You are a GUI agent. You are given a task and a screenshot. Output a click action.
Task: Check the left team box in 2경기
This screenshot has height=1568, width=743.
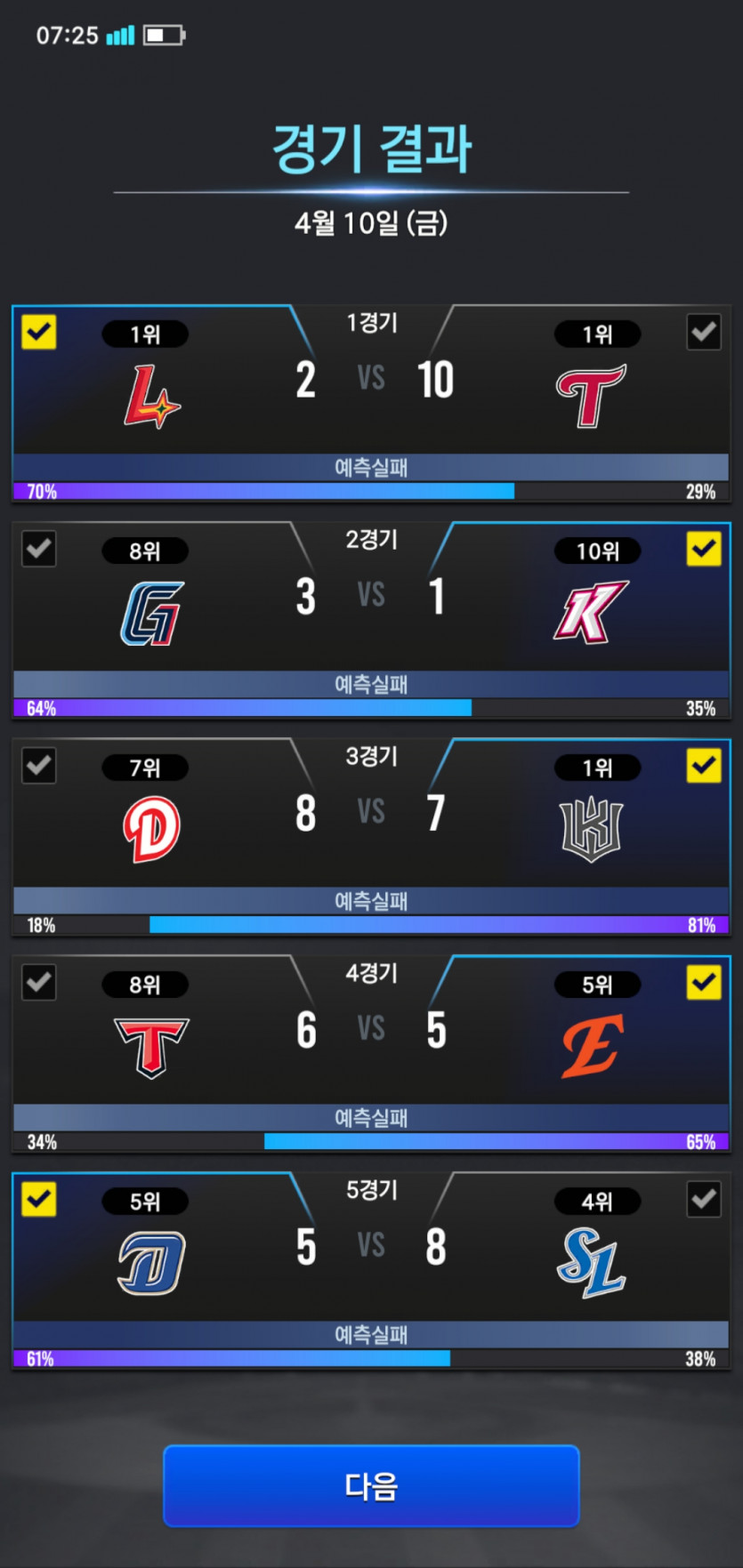38,549
